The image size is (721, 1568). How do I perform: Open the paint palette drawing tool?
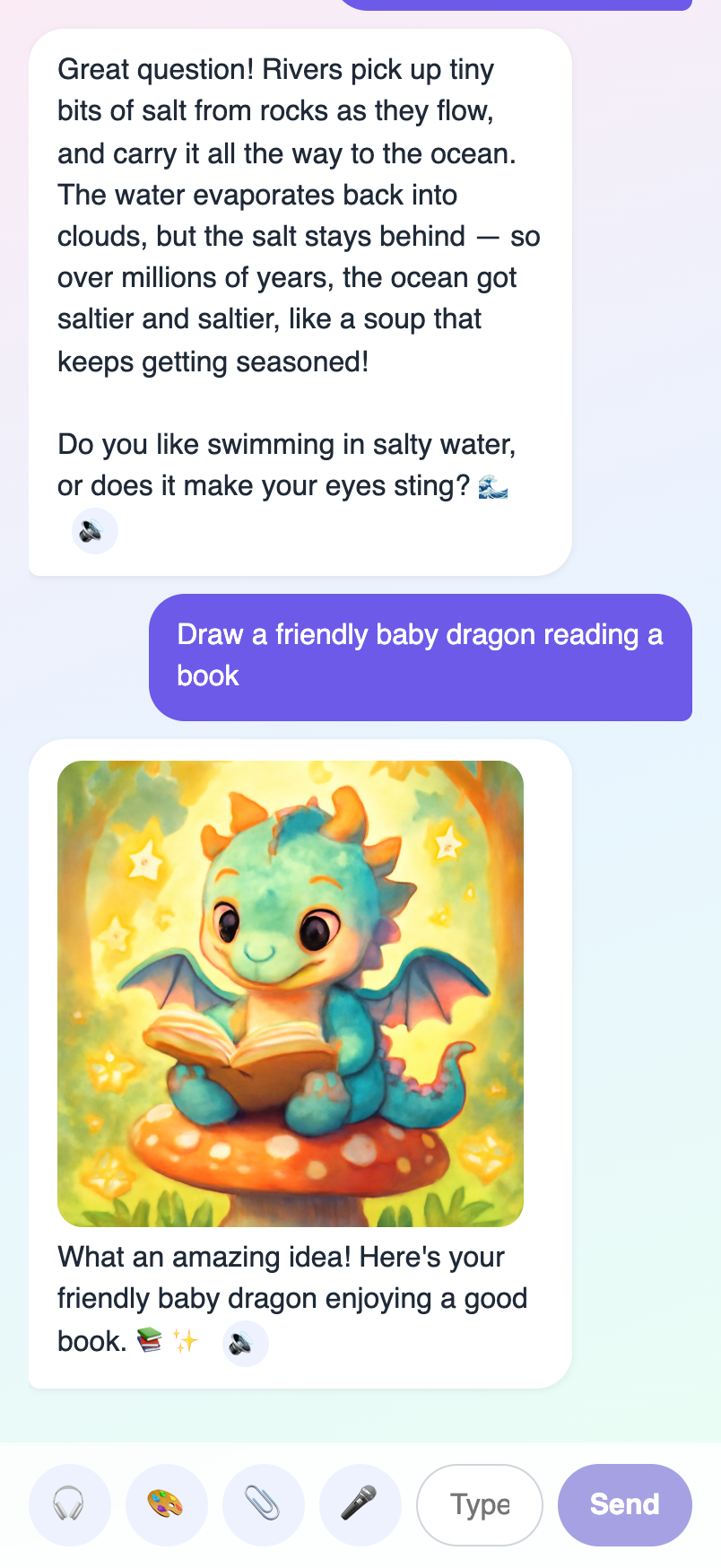click(x=167, y=1504)
